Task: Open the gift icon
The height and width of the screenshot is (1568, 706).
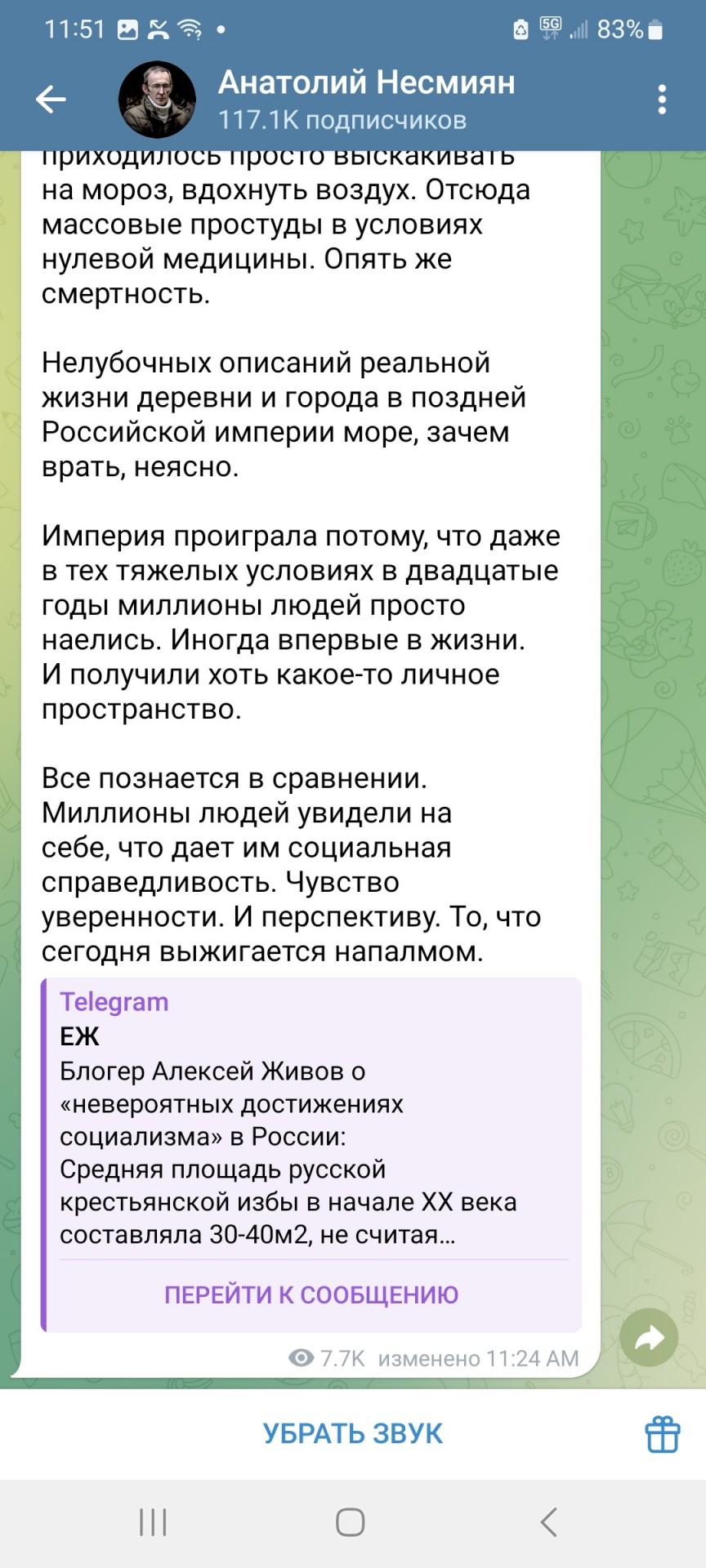Action: pyautogui.click(x=663, y=1433)
